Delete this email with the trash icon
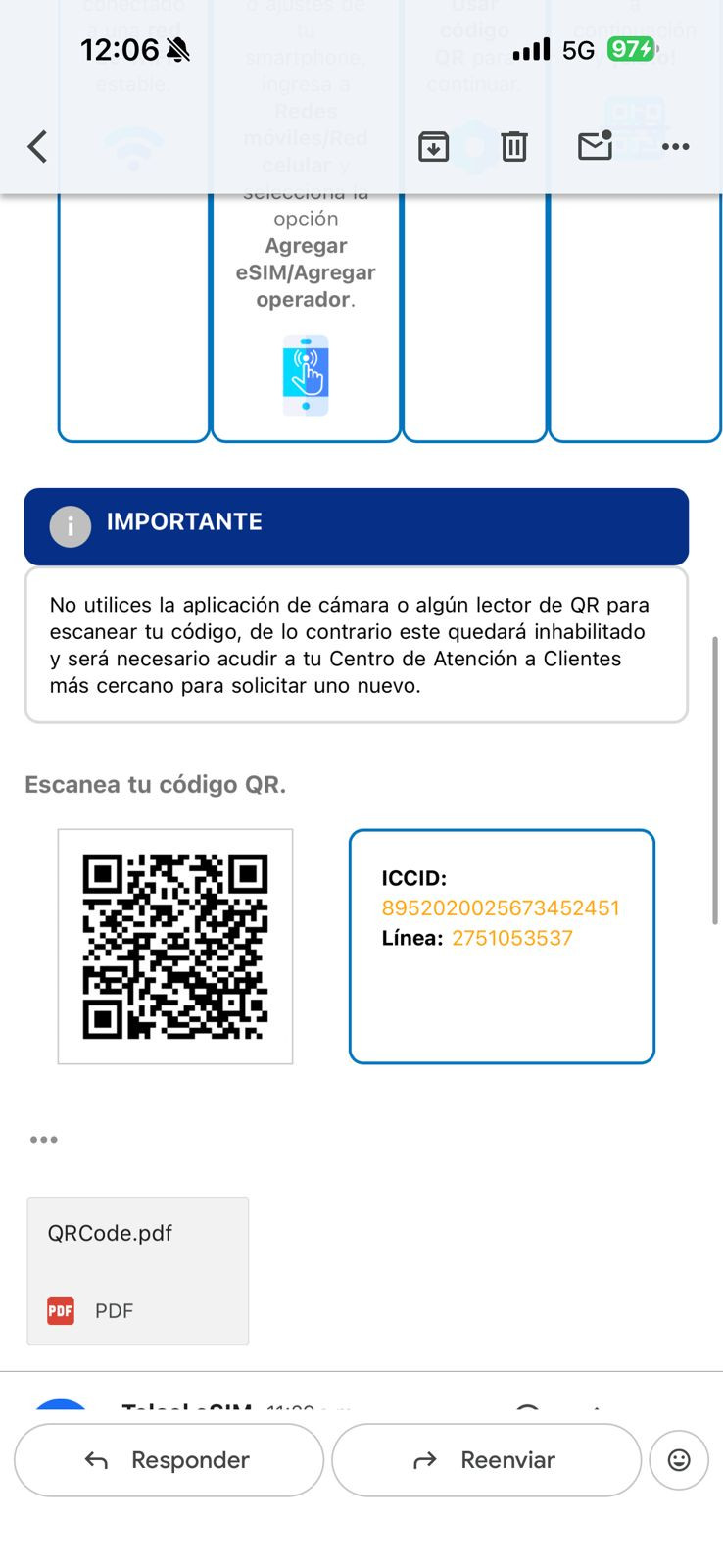This screenshot has height=1568, width=723. coord(514,147)
